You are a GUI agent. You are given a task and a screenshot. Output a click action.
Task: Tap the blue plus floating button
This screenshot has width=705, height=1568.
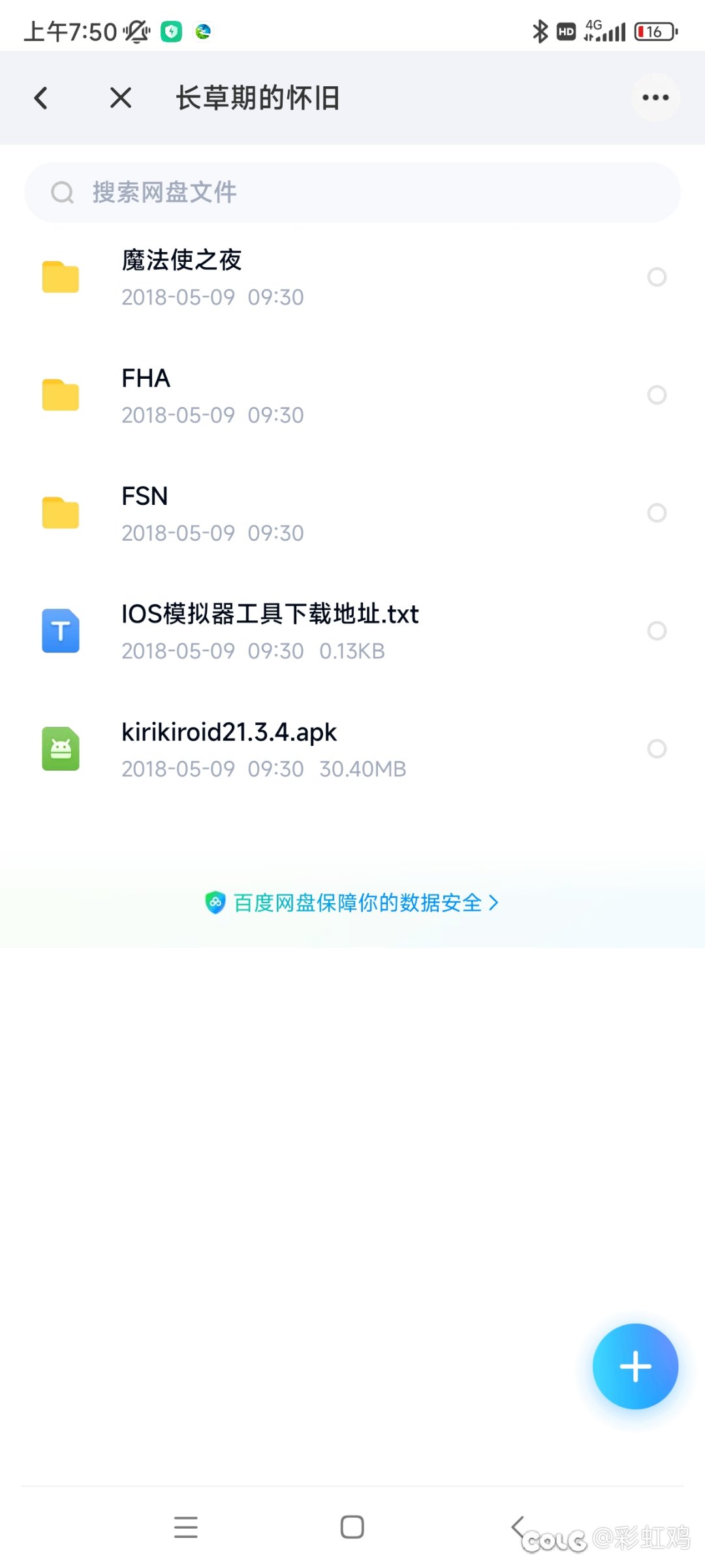[635, 1366]
